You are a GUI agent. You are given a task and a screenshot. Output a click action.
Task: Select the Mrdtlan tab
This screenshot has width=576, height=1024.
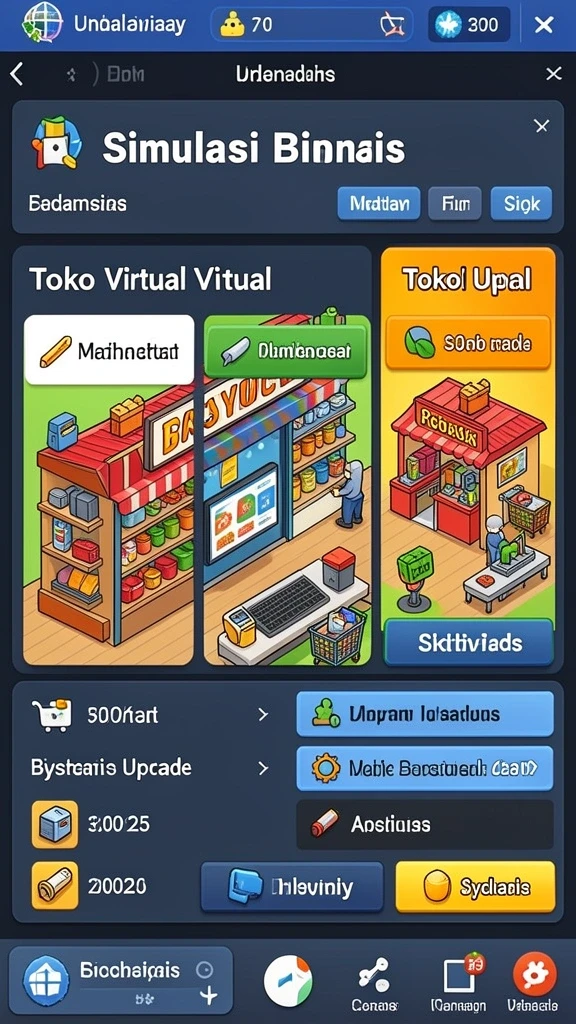(379, 204)
